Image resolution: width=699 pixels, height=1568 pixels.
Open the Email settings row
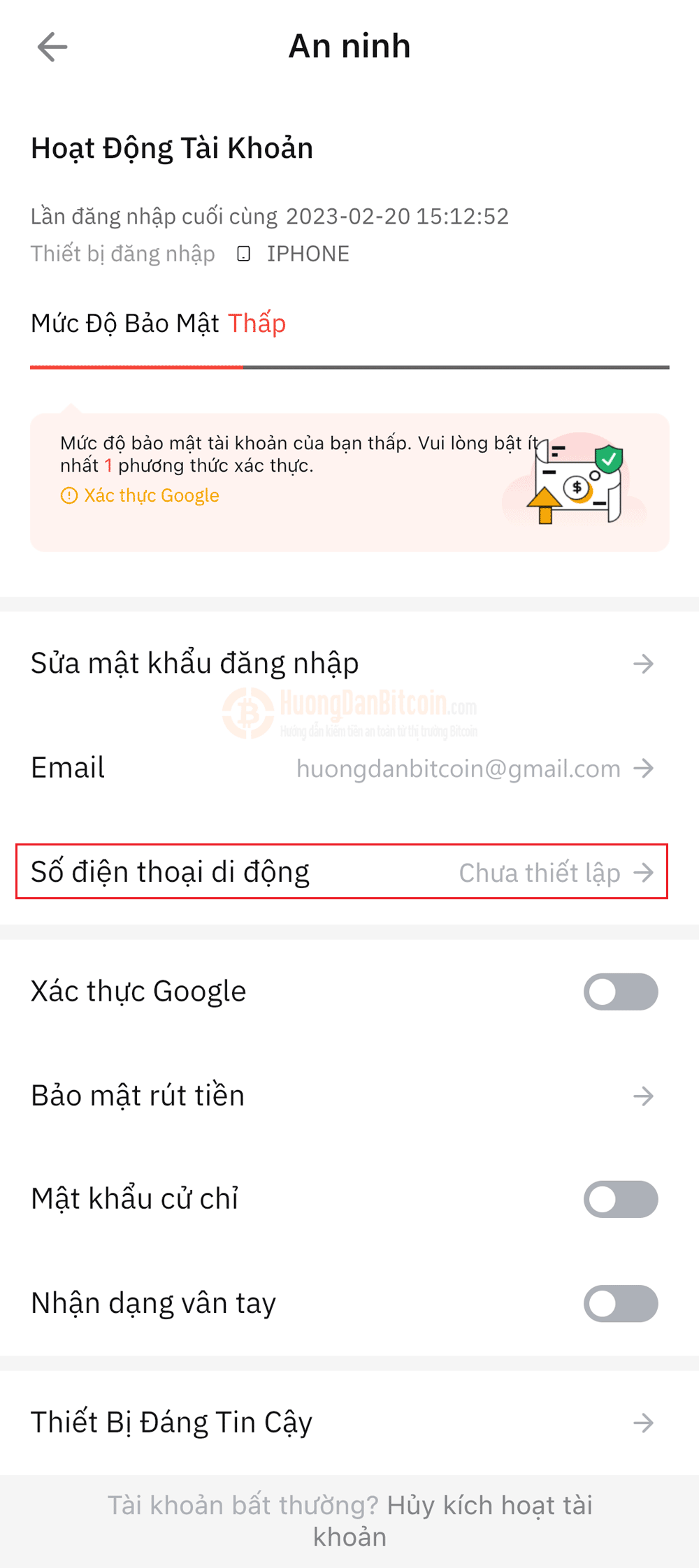tap(343, 768)
